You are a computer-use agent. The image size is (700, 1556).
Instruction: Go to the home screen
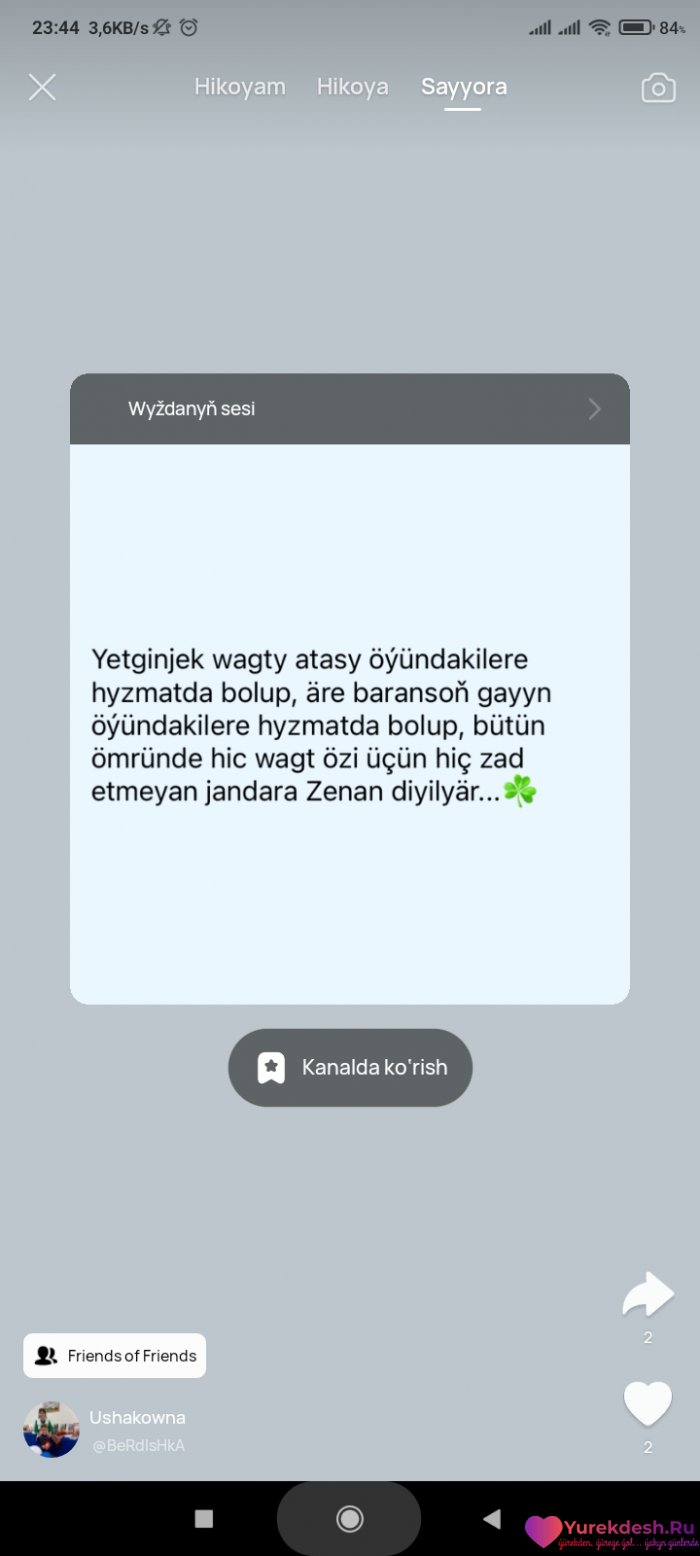pyautogui.click(x=349, y=1519)
